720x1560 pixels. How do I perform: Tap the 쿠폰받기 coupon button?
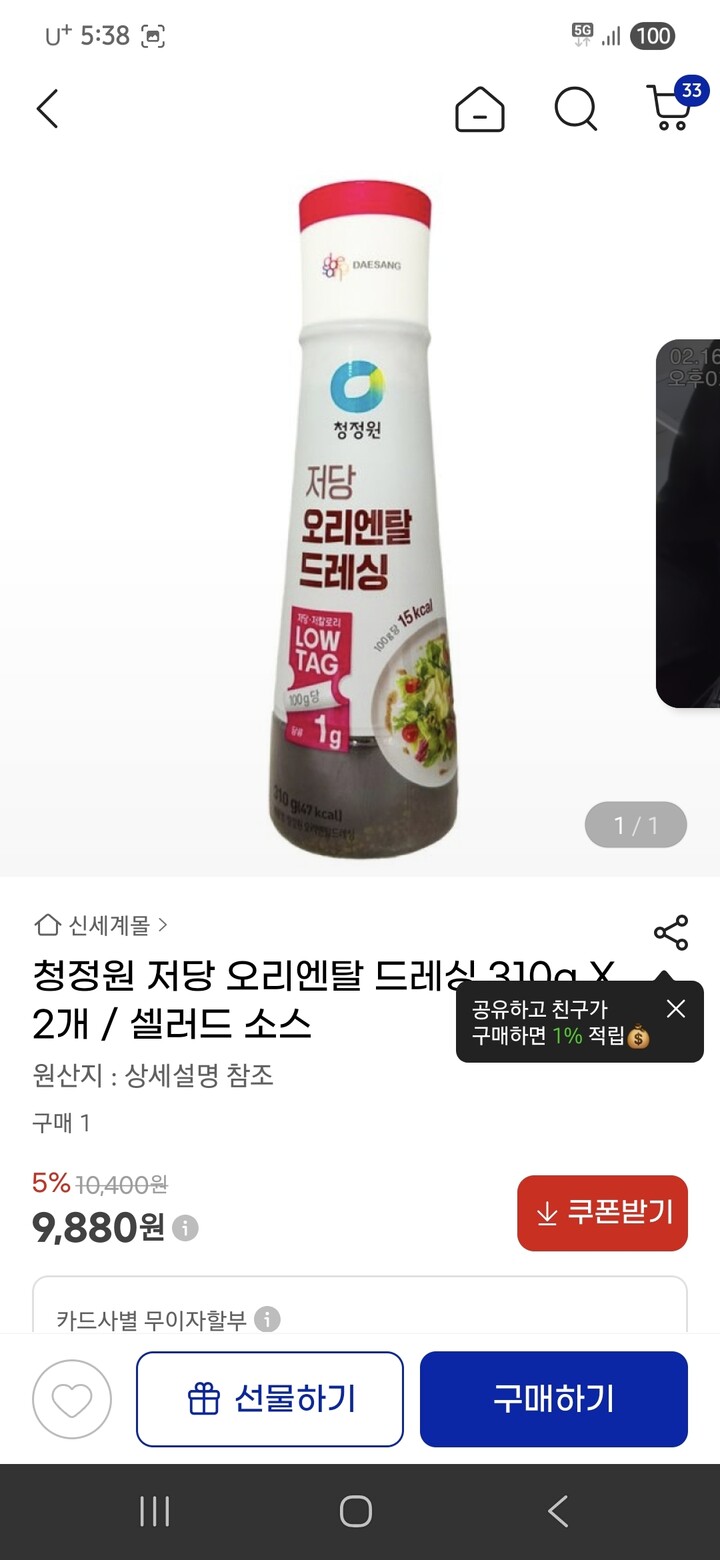(x=601, y=1212)
